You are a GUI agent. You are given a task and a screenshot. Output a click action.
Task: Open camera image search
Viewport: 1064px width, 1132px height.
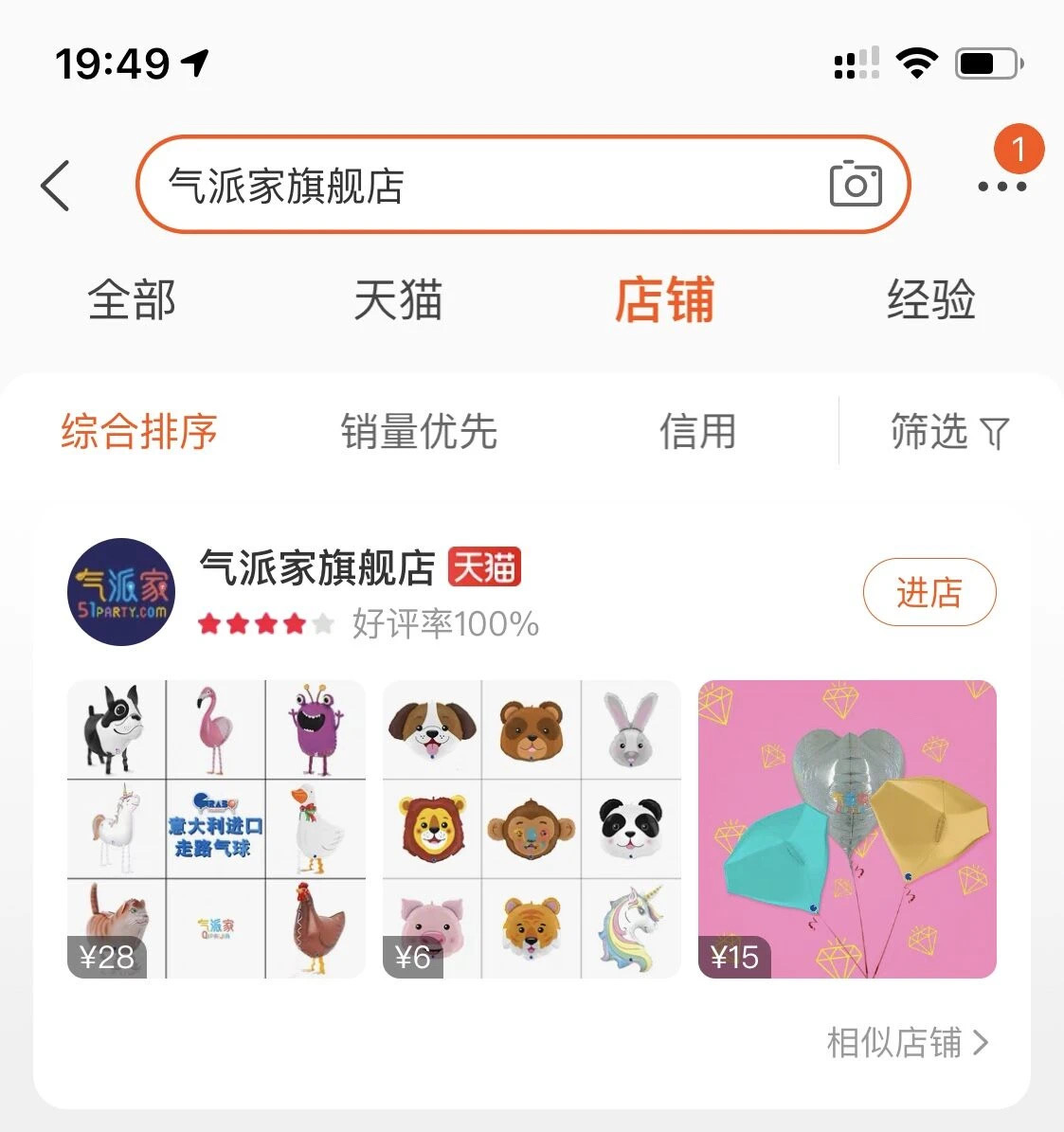tap(855, 185)
